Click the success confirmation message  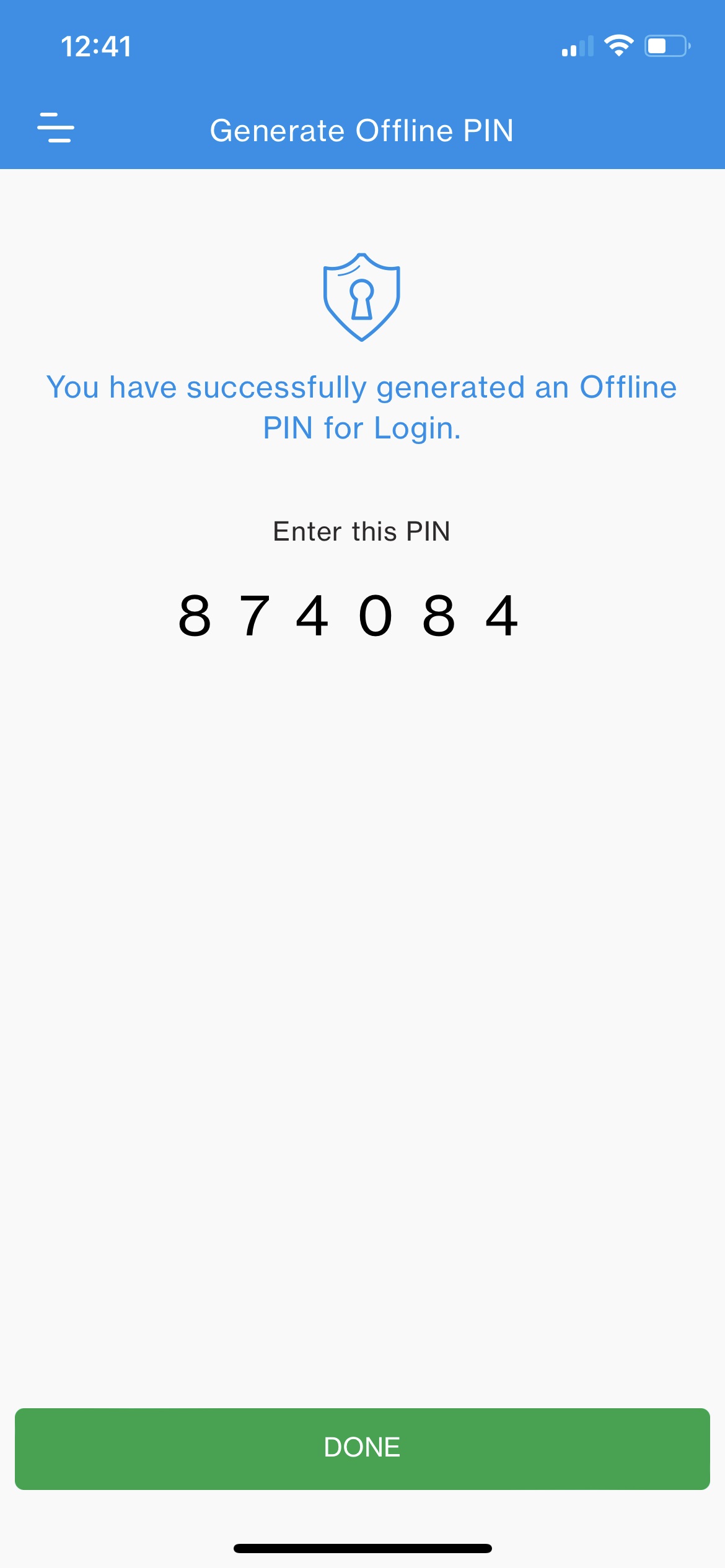362,406
